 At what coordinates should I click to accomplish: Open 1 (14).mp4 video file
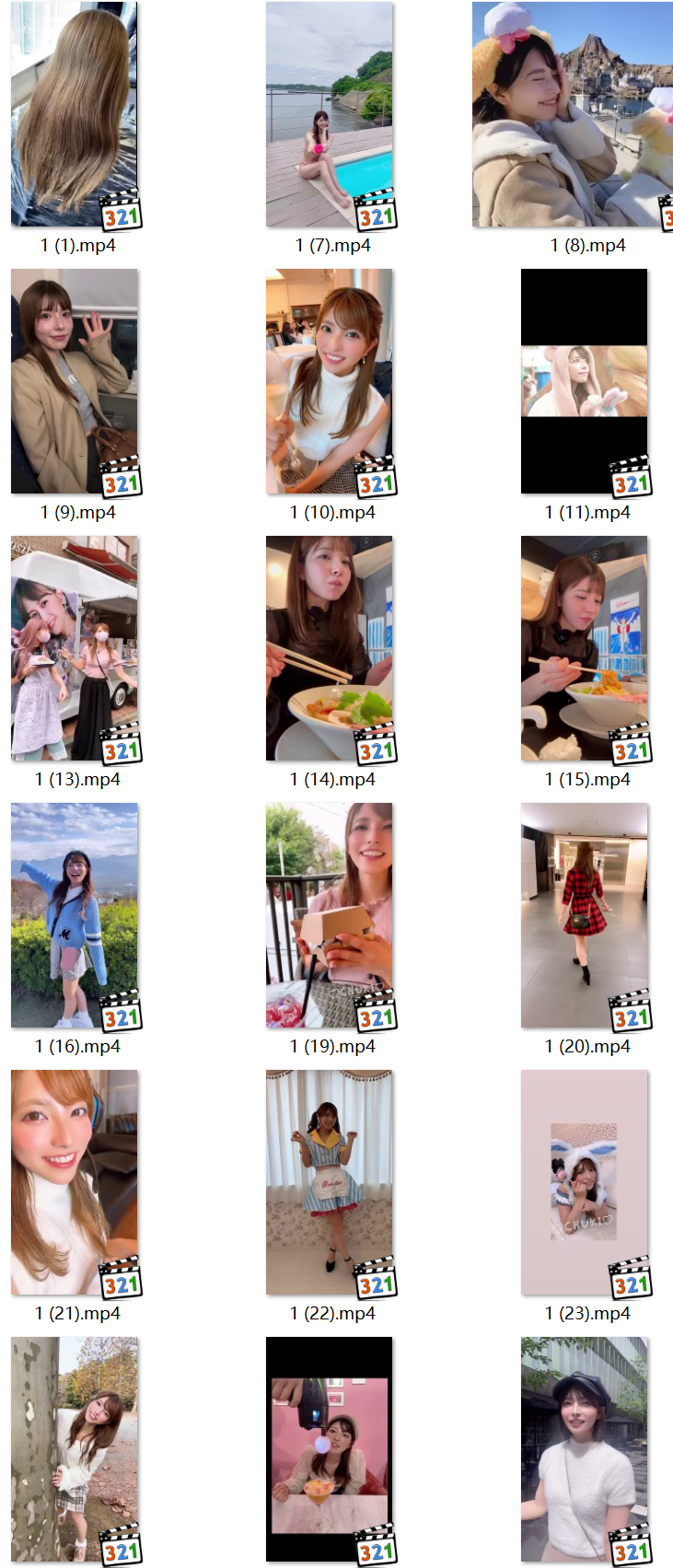coord(330,648)
